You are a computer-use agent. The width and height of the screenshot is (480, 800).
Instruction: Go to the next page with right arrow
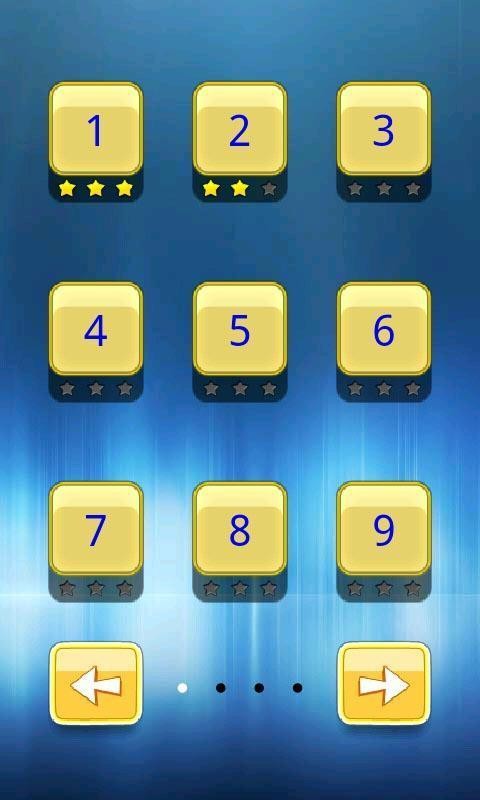pos(384,684)
